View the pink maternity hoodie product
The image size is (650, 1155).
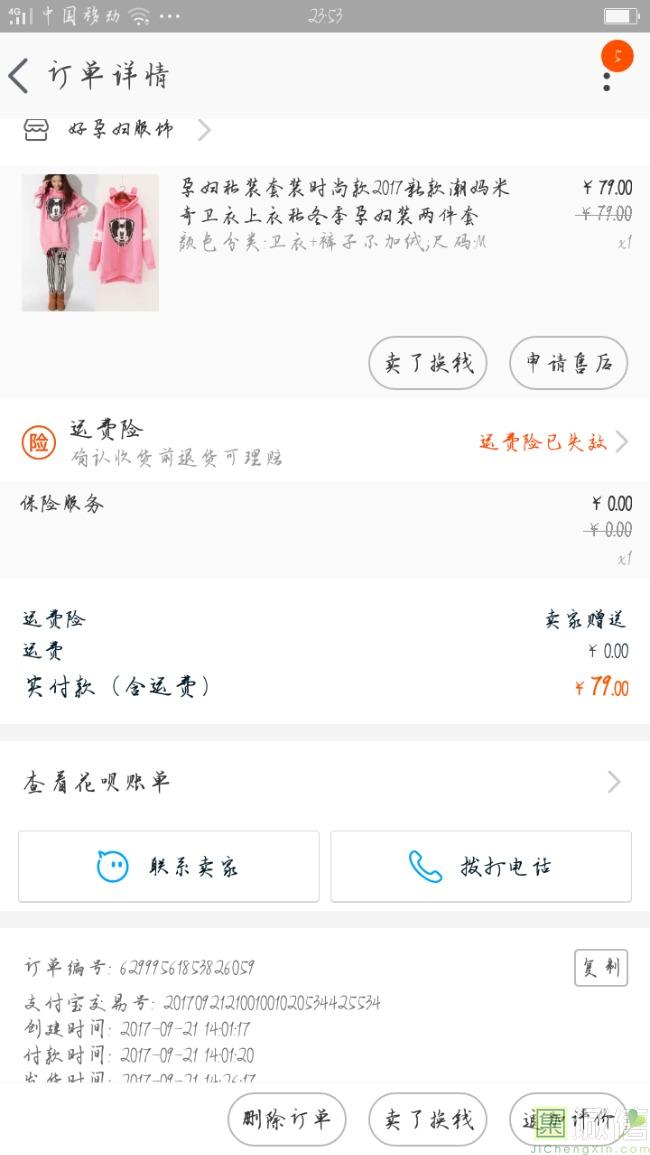pos(90,242)
